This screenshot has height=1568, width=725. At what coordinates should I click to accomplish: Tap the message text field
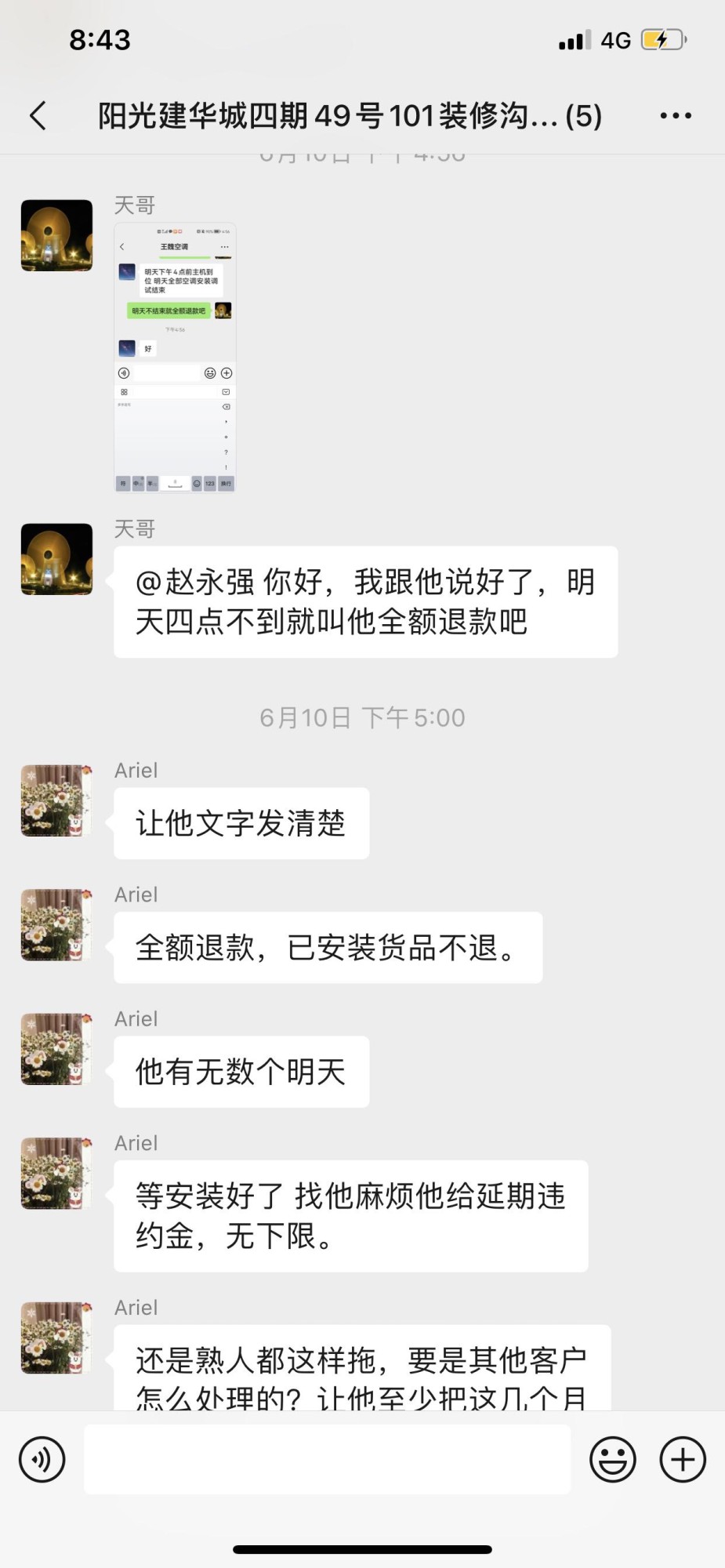click(327, 1459)
